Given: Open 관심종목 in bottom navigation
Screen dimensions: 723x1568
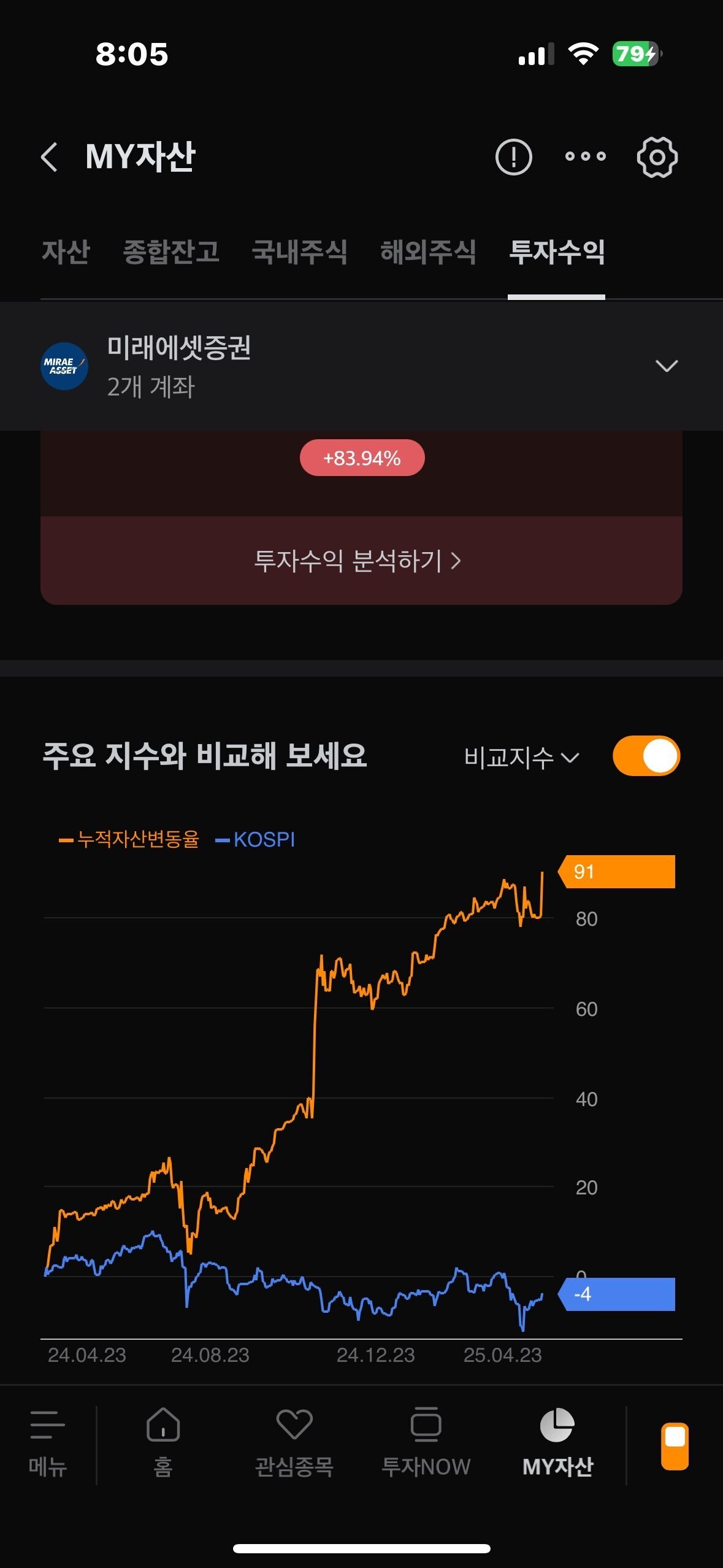Looking at the screenshot, I should [x=294, y=1443].
